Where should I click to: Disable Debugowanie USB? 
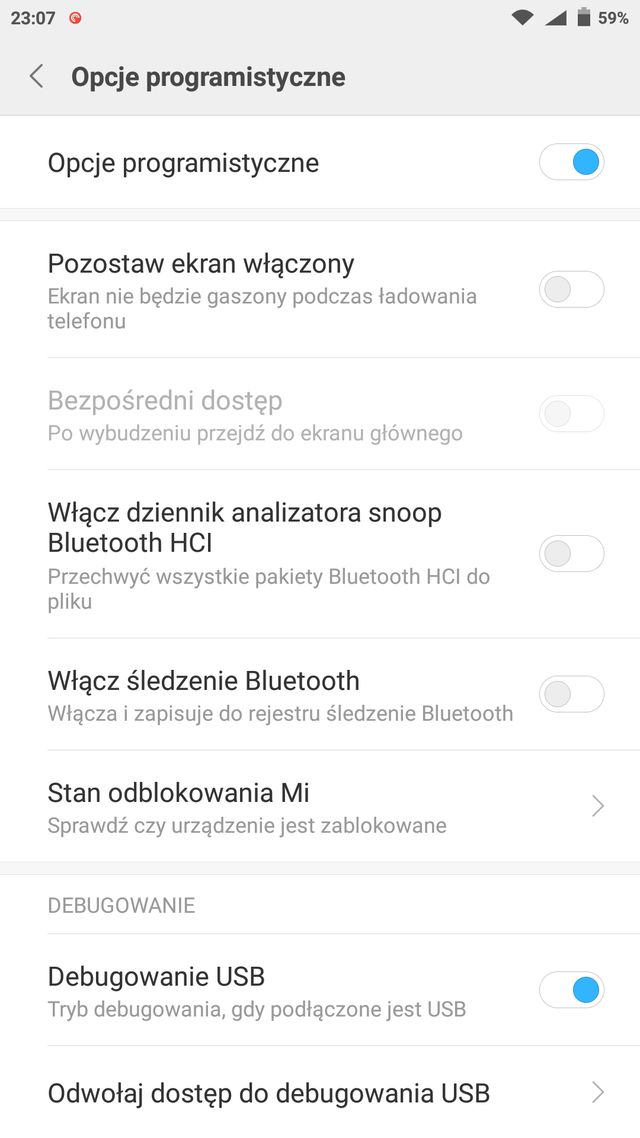click(571, 990)
